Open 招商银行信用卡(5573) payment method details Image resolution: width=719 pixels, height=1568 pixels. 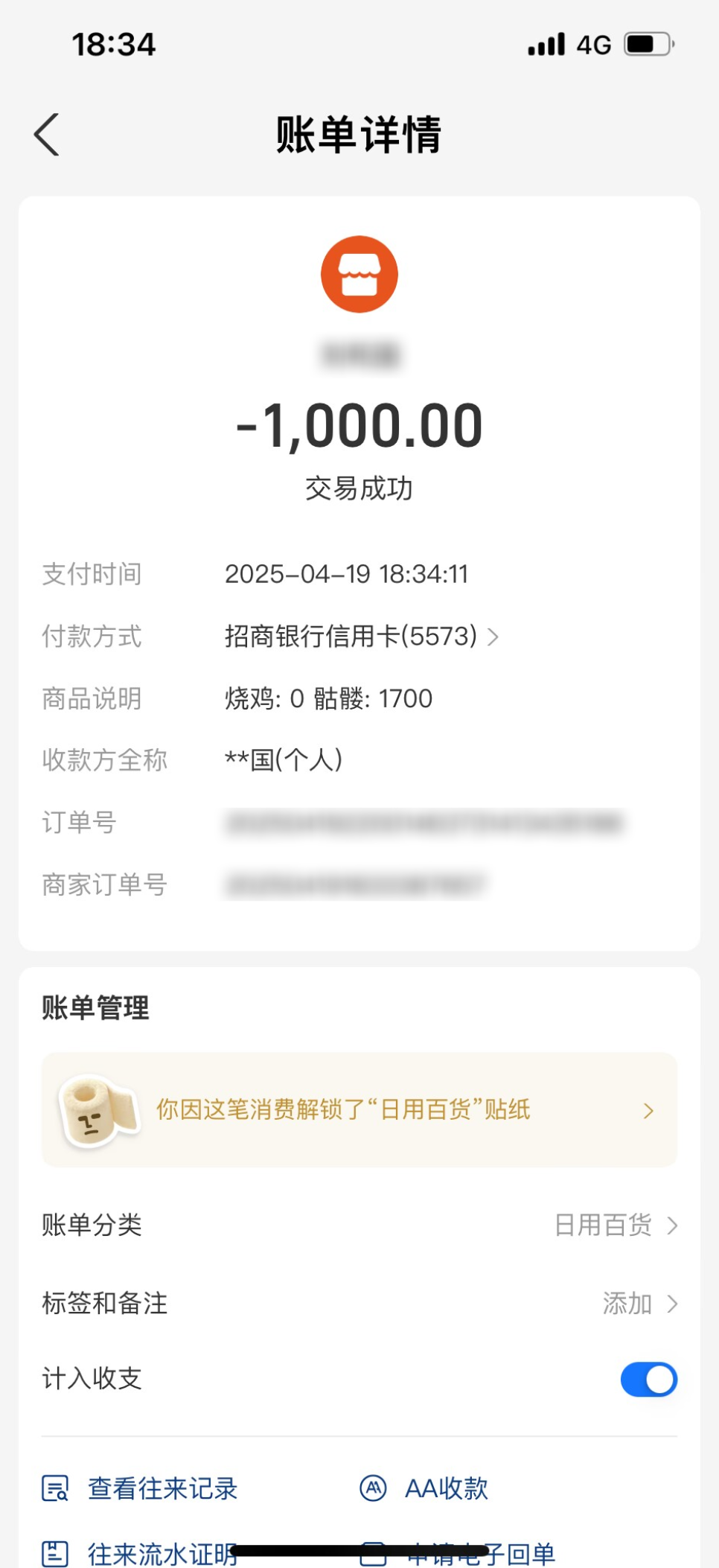tap(361, 637)
